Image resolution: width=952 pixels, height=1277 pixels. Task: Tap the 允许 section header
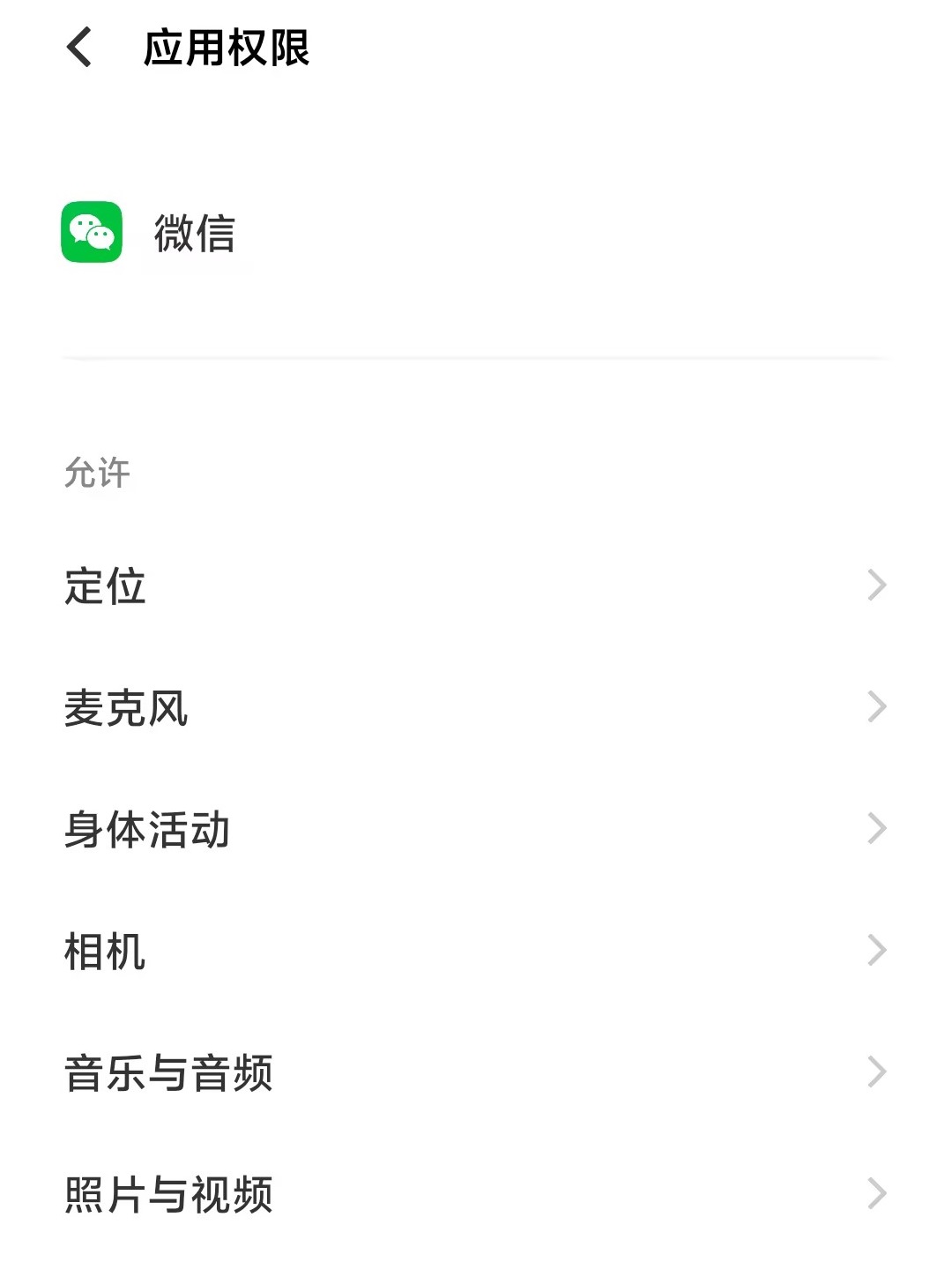tap(97, 473)
